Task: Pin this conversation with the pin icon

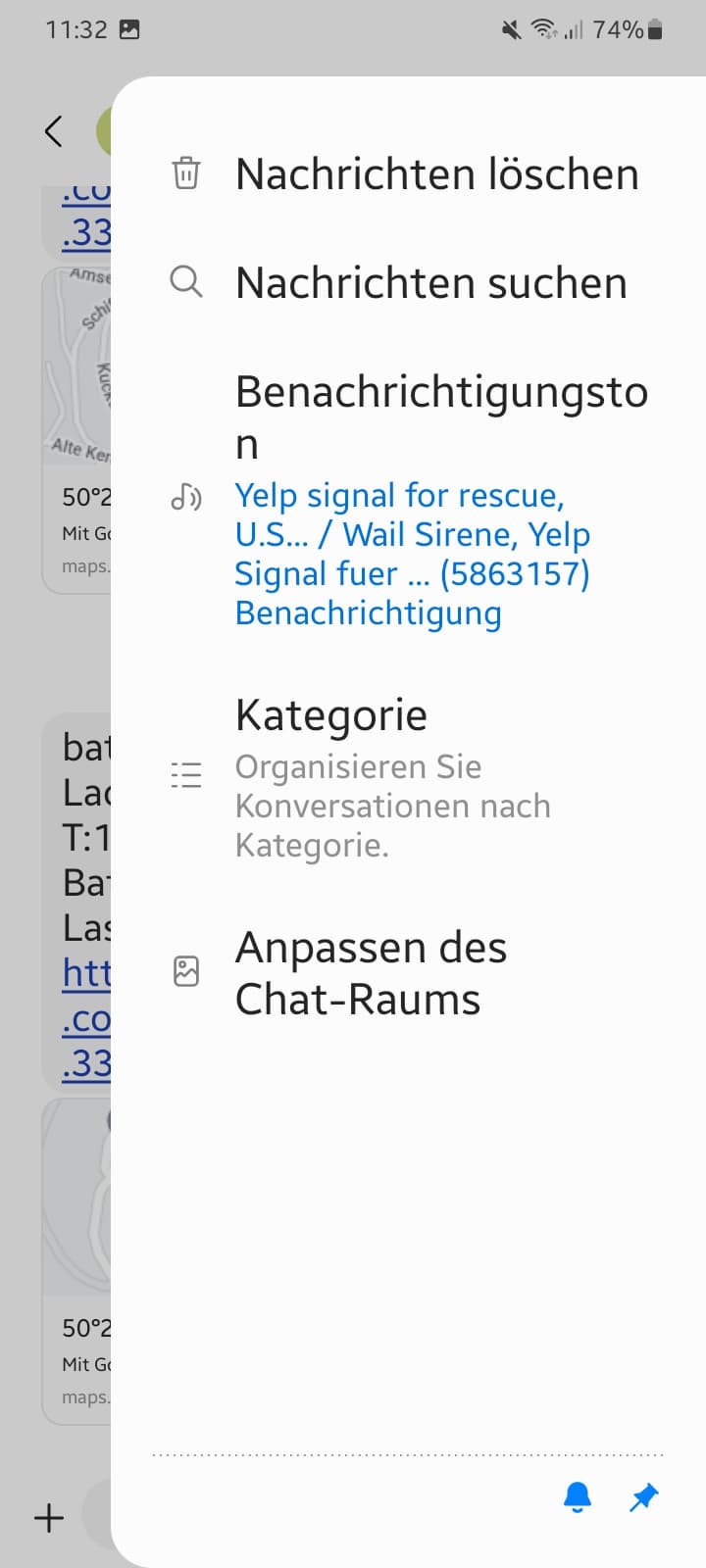Action: [x=643, y=1496]
